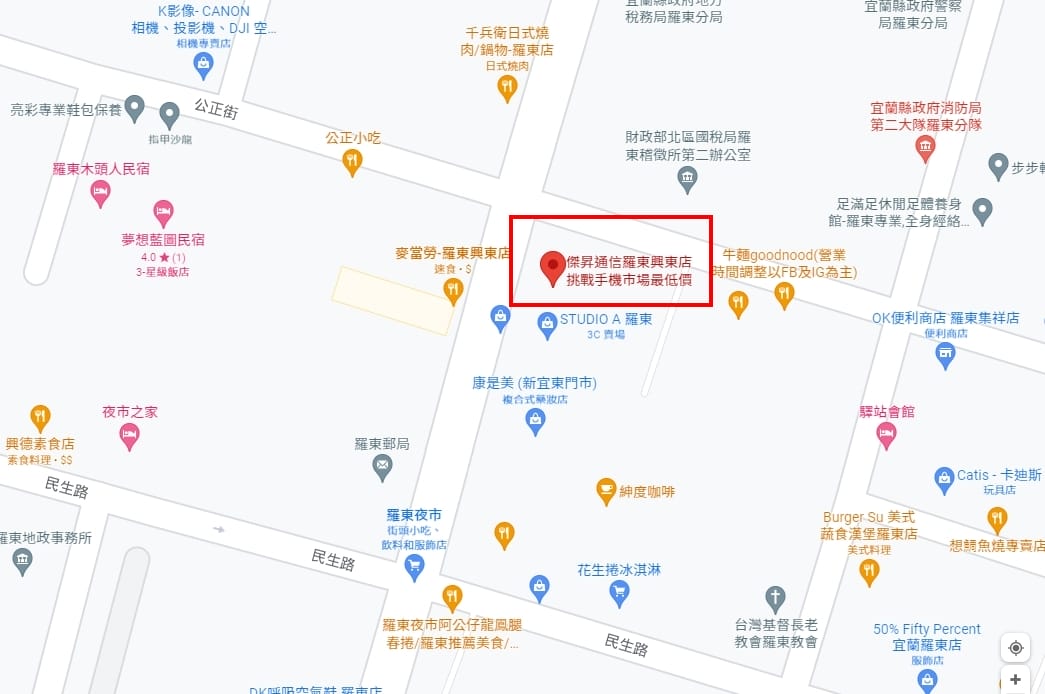Open the OK便利商店 羅東集祥店 marker

pos(945,355)
